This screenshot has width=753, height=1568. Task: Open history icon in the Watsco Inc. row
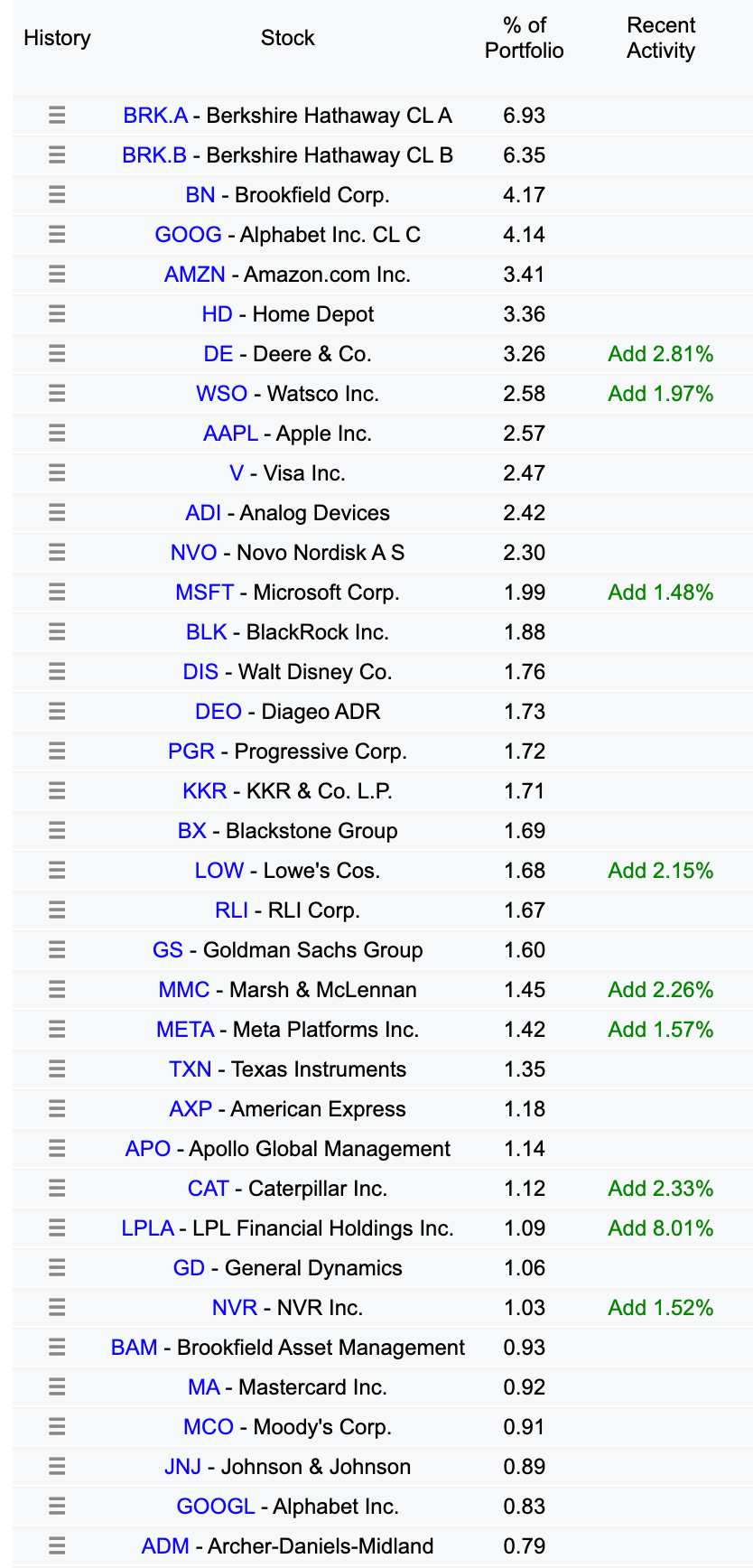coord(57,394)
